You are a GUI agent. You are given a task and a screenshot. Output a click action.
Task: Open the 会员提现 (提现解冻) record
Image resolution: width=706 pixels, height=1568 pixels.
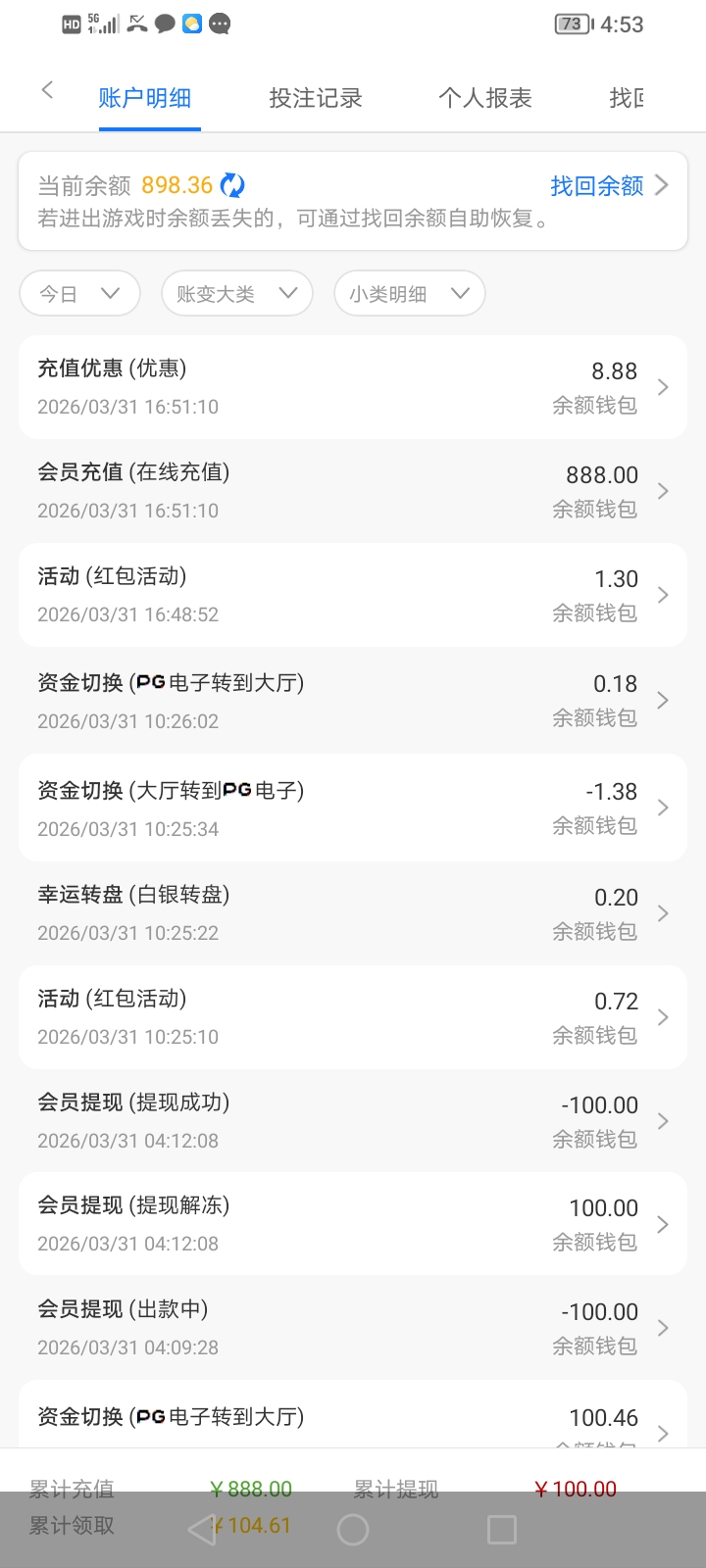click(x=352, y=1224)
